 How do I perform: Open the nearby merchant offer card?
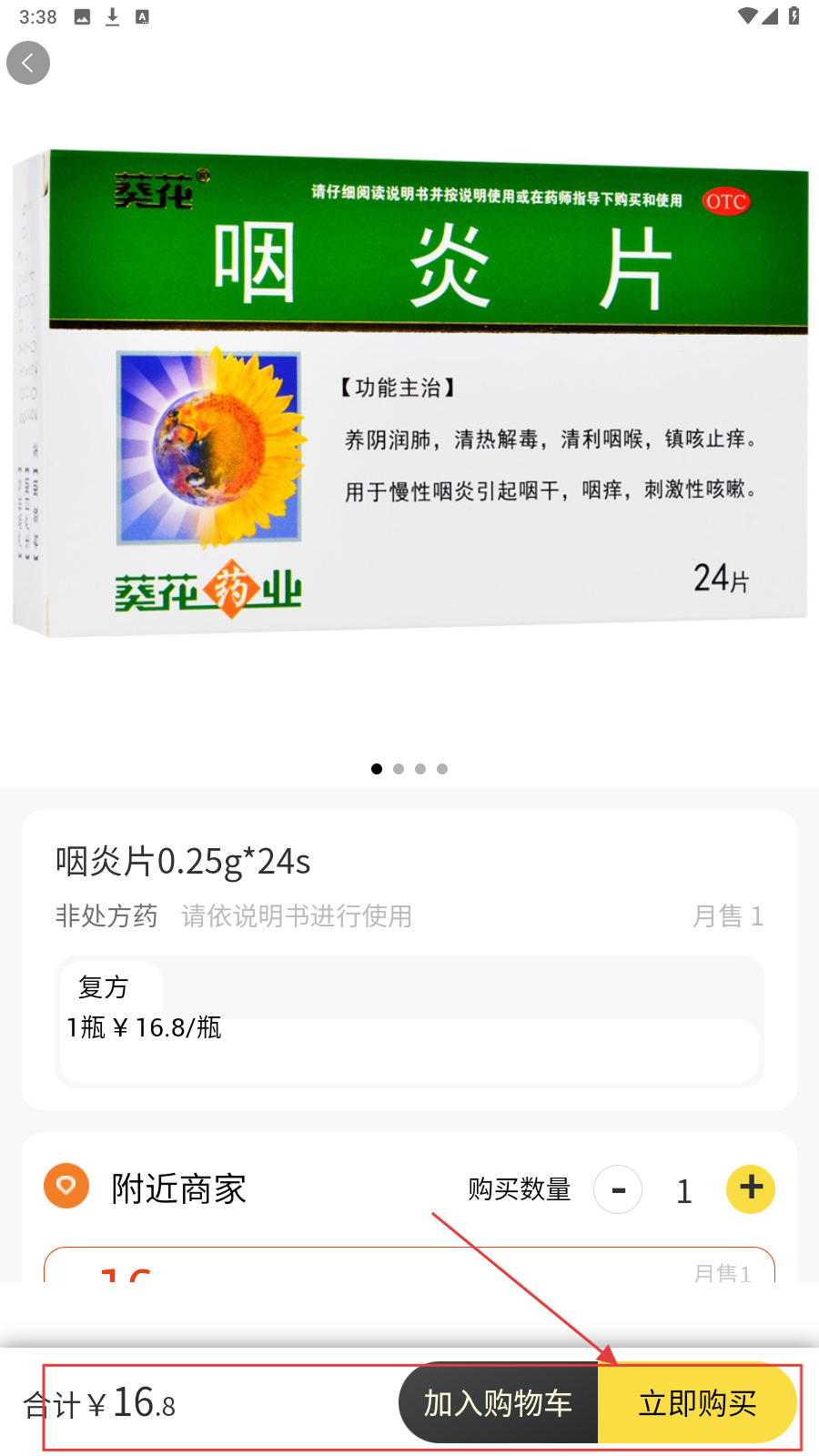pos(409,1265)
